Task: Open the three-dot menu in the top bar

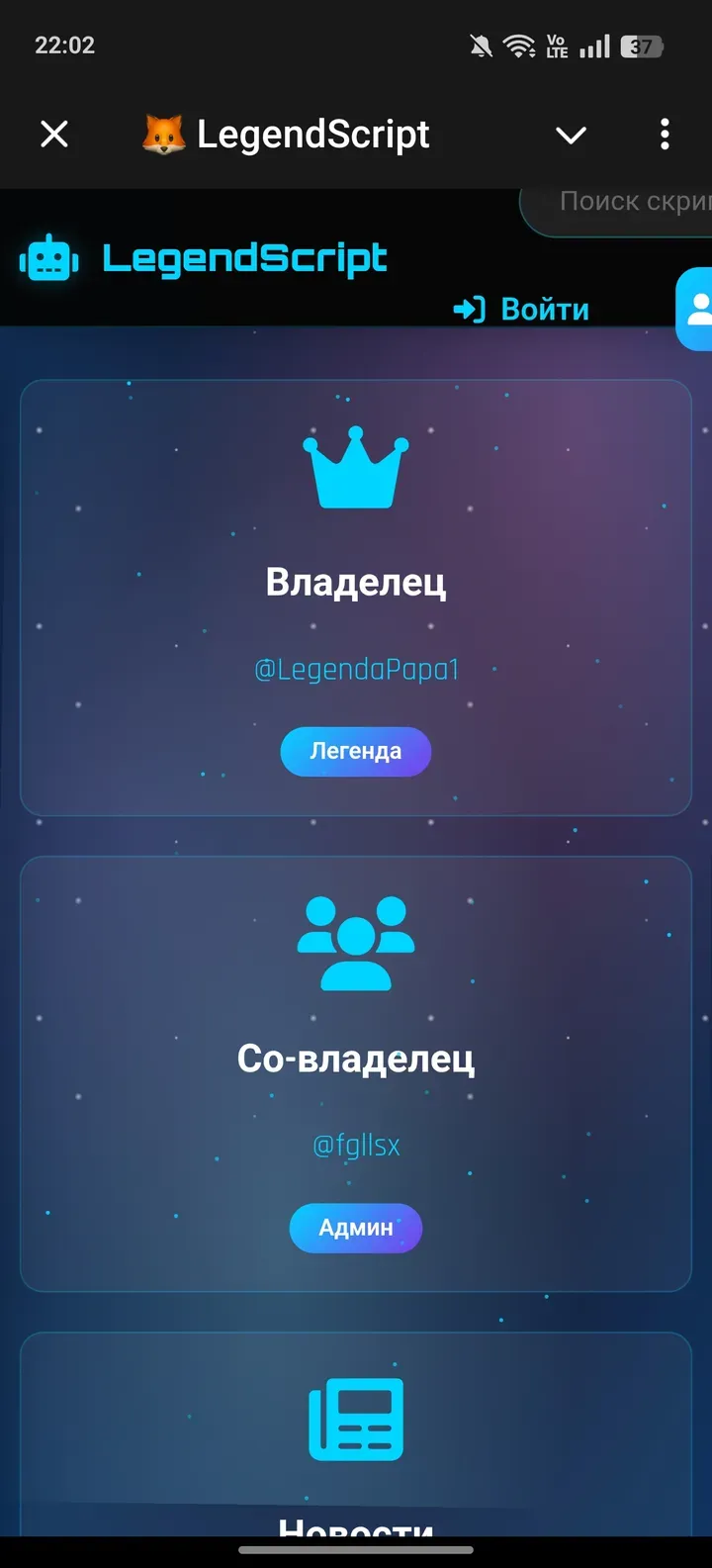Action: click(664, 134)
